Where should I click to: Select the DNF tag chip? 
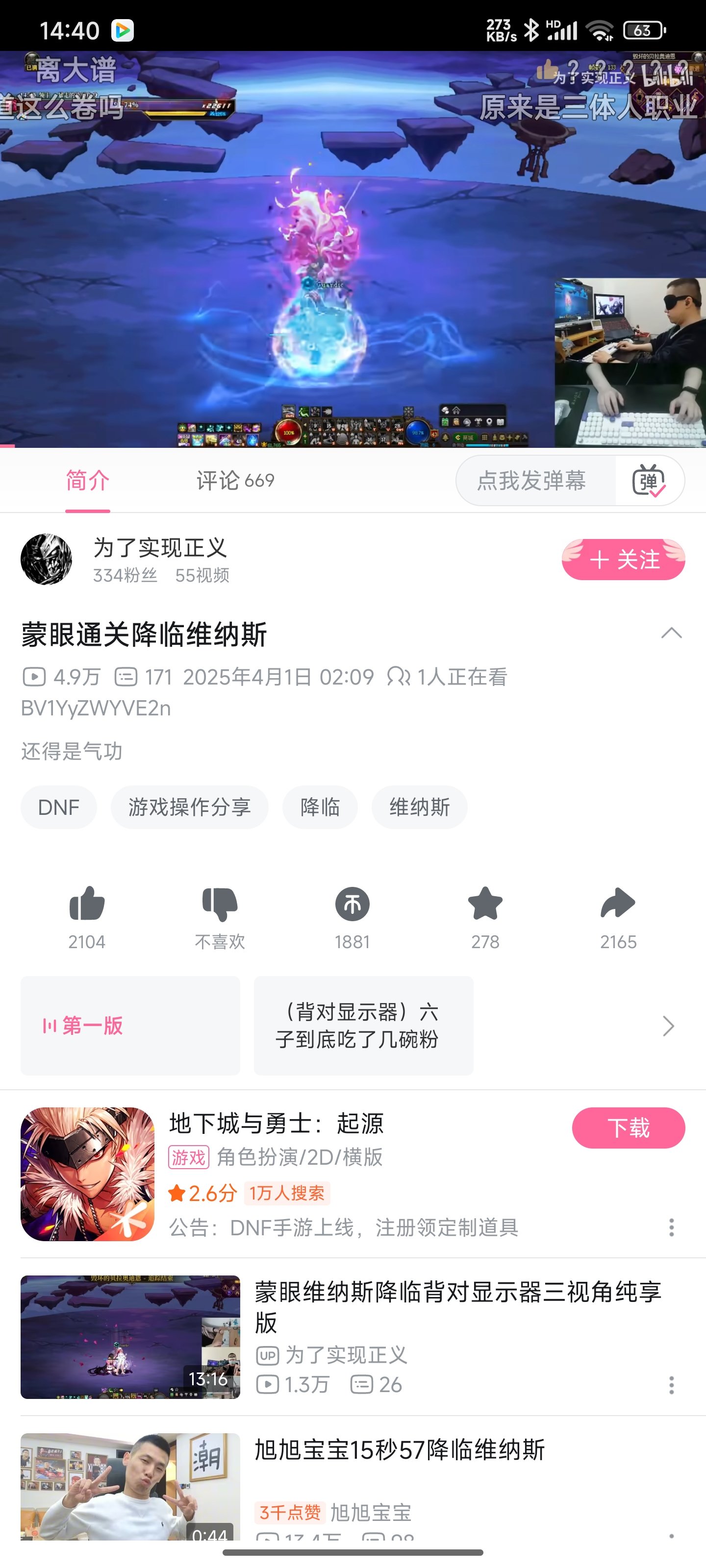coord(58,807)
